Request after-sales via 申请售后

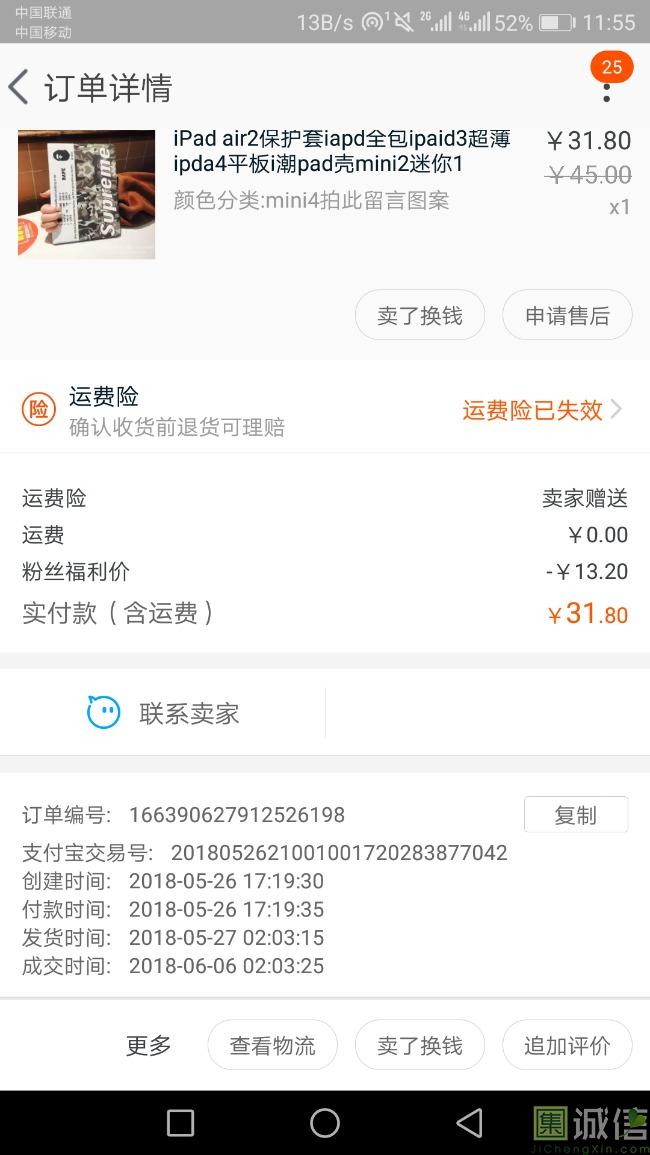click(567, 316)
